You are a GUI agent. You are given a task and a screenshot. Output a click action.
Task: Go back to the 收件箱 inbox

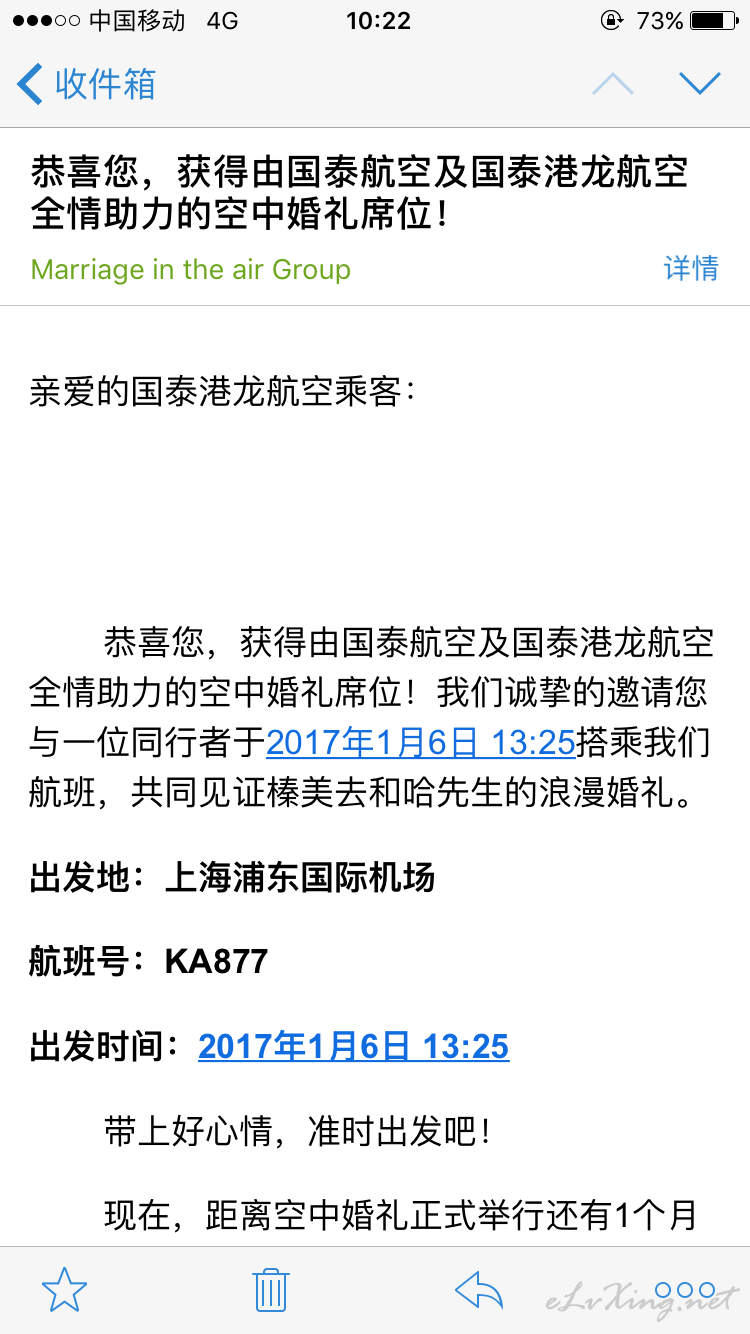coord(87,84)
